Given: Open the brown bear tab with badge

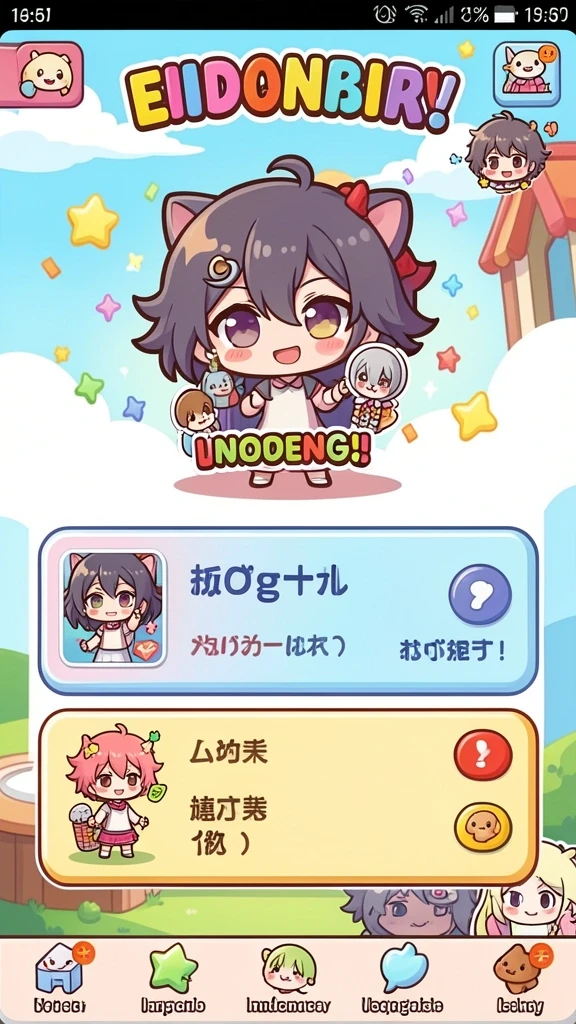Looking at the screenshot, I should pyautogui.click(x=520, y=978).
